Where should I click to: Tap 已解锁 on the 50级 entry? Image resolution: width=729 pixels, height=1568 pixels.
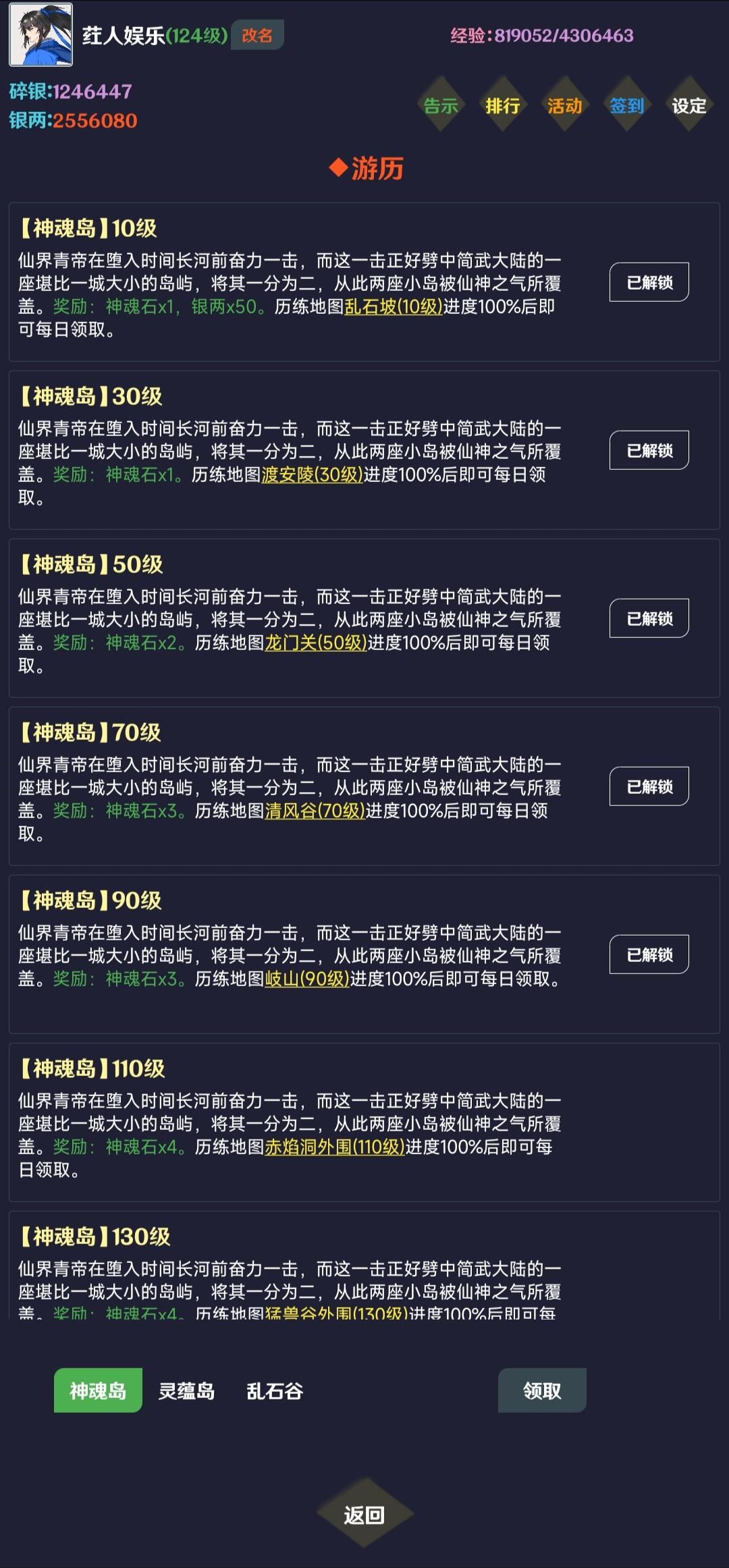(649, 618)
